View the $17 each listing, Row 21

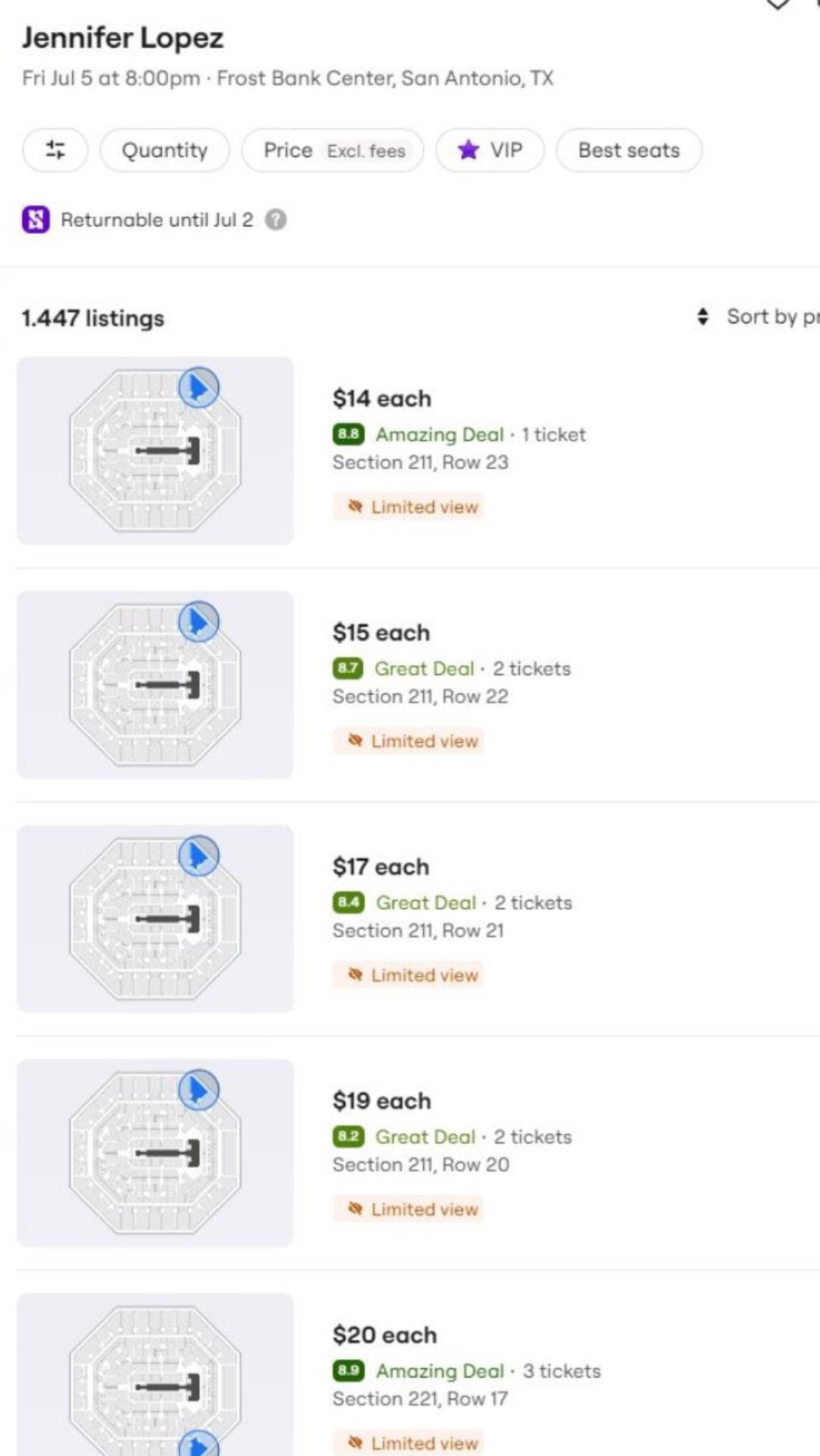(418, 919)
